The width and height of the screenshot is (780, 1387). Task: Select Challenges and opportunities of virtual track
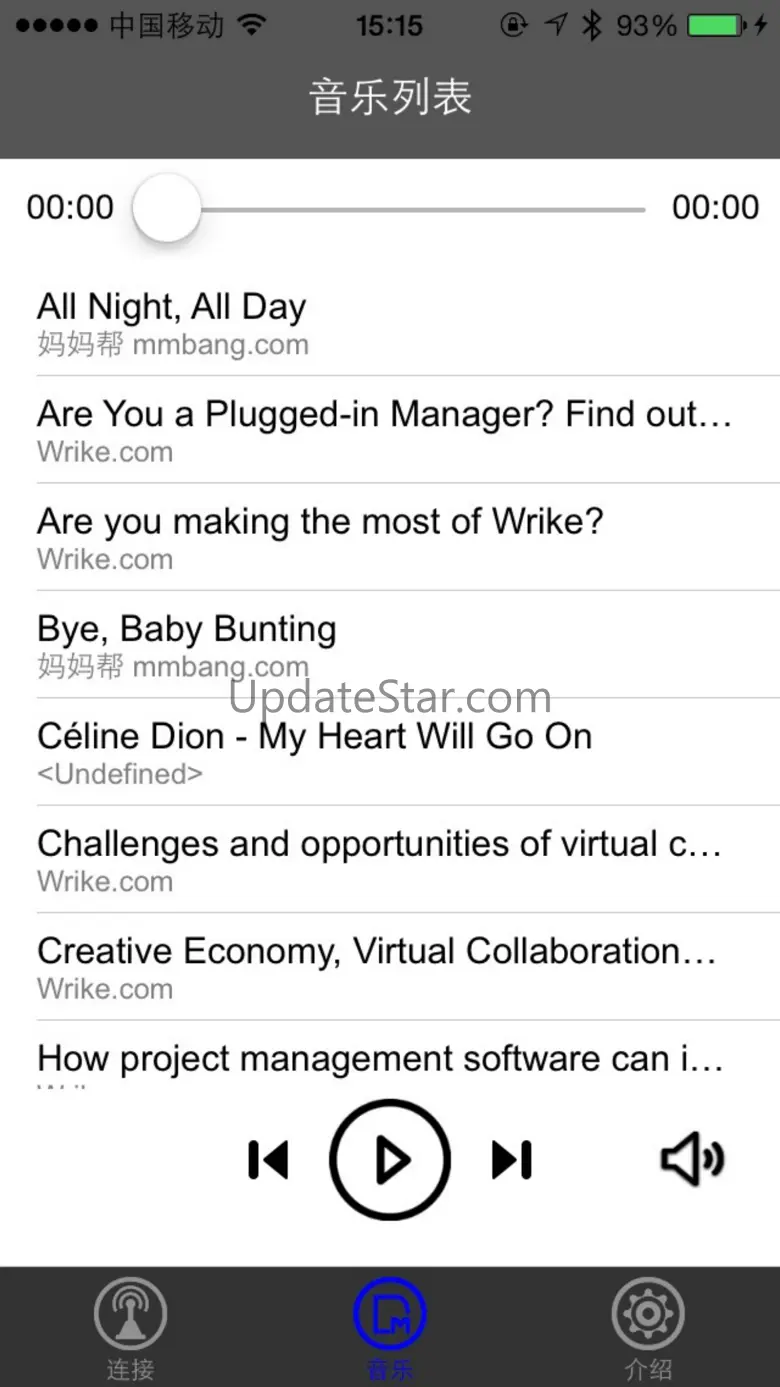pyautogui.click(x=390, y=860)
